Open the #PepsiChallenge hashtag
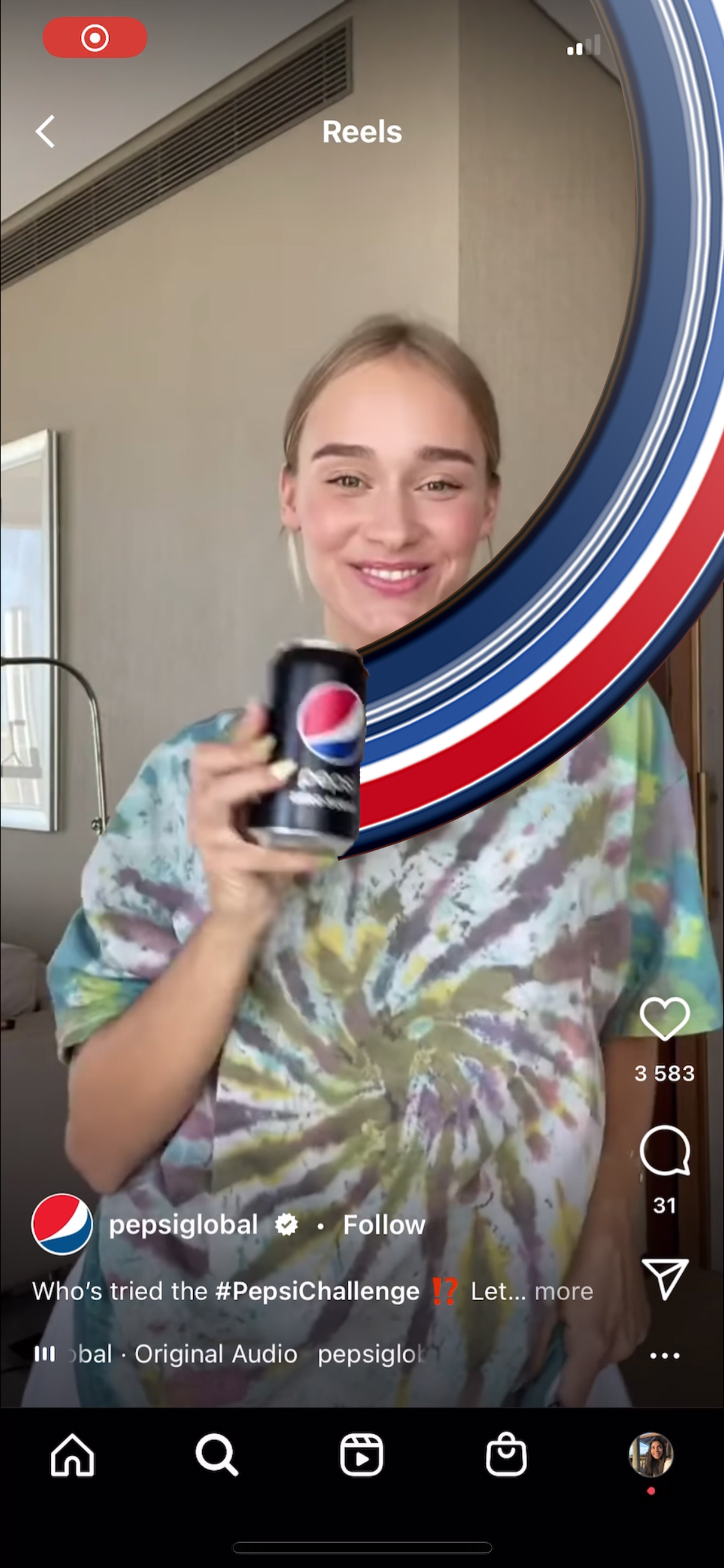The image size is (724, 1568). click(317, 1291)
